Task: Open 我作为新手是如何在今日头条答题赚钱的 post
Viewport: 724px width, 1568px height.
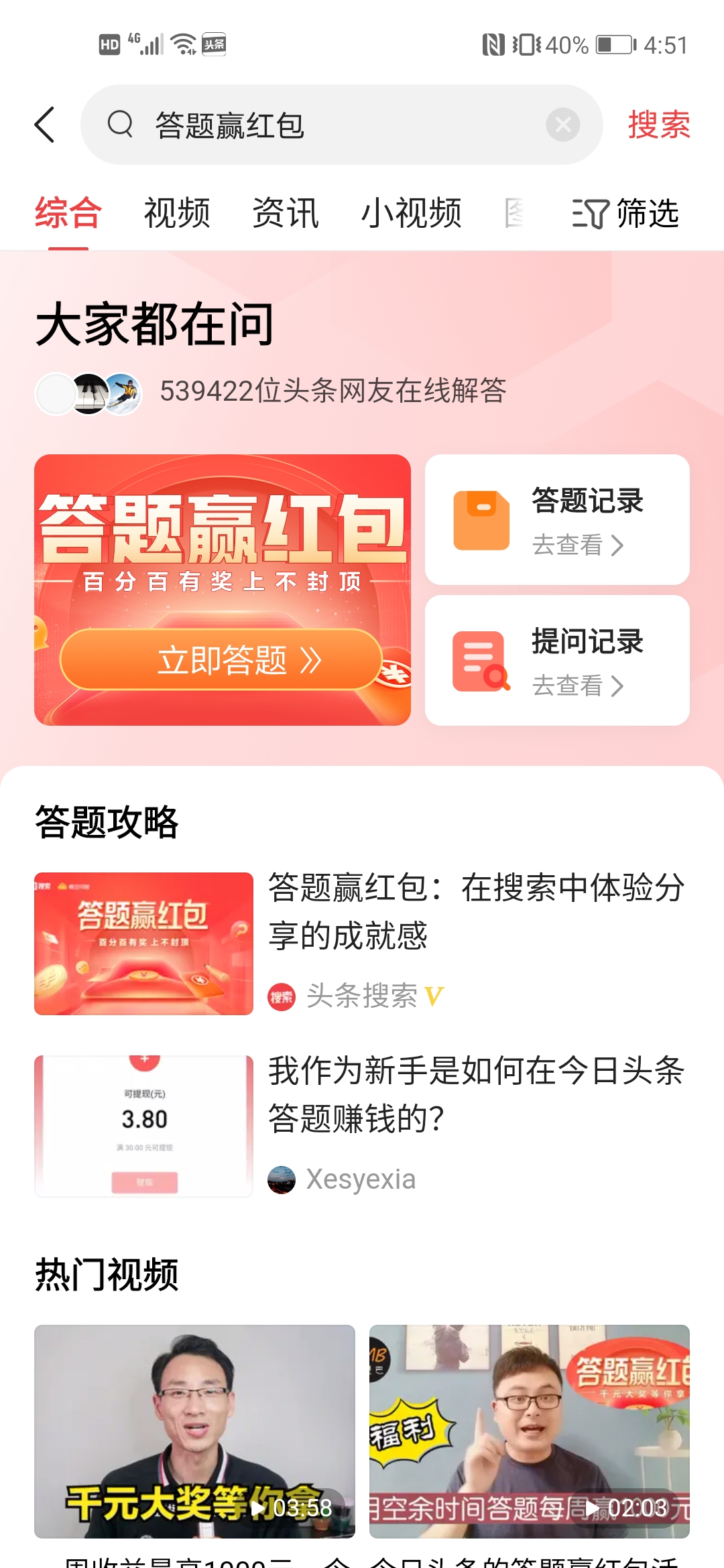Action: (x=477, y=1096)
